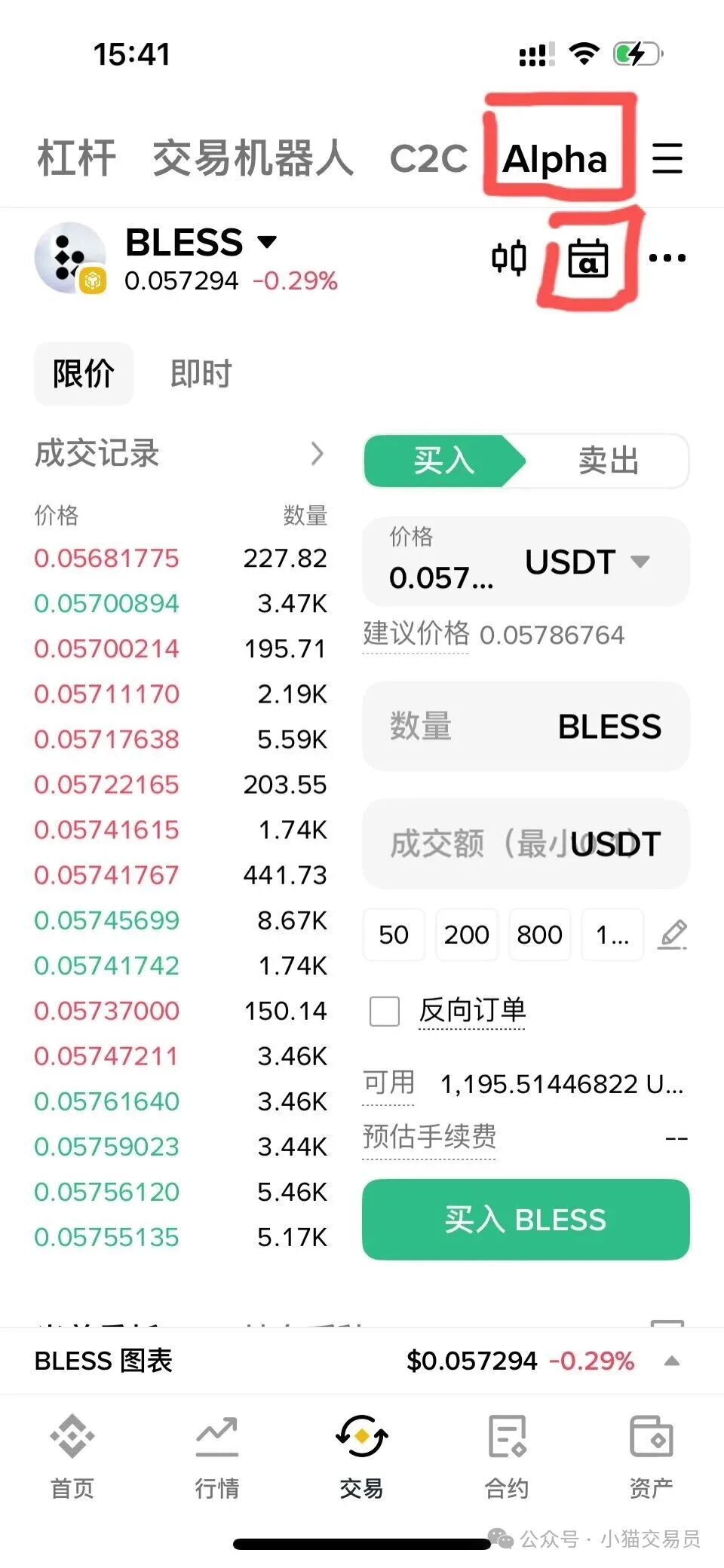
Task: Switch to the Alpha tab
Action: click(555, 159)
